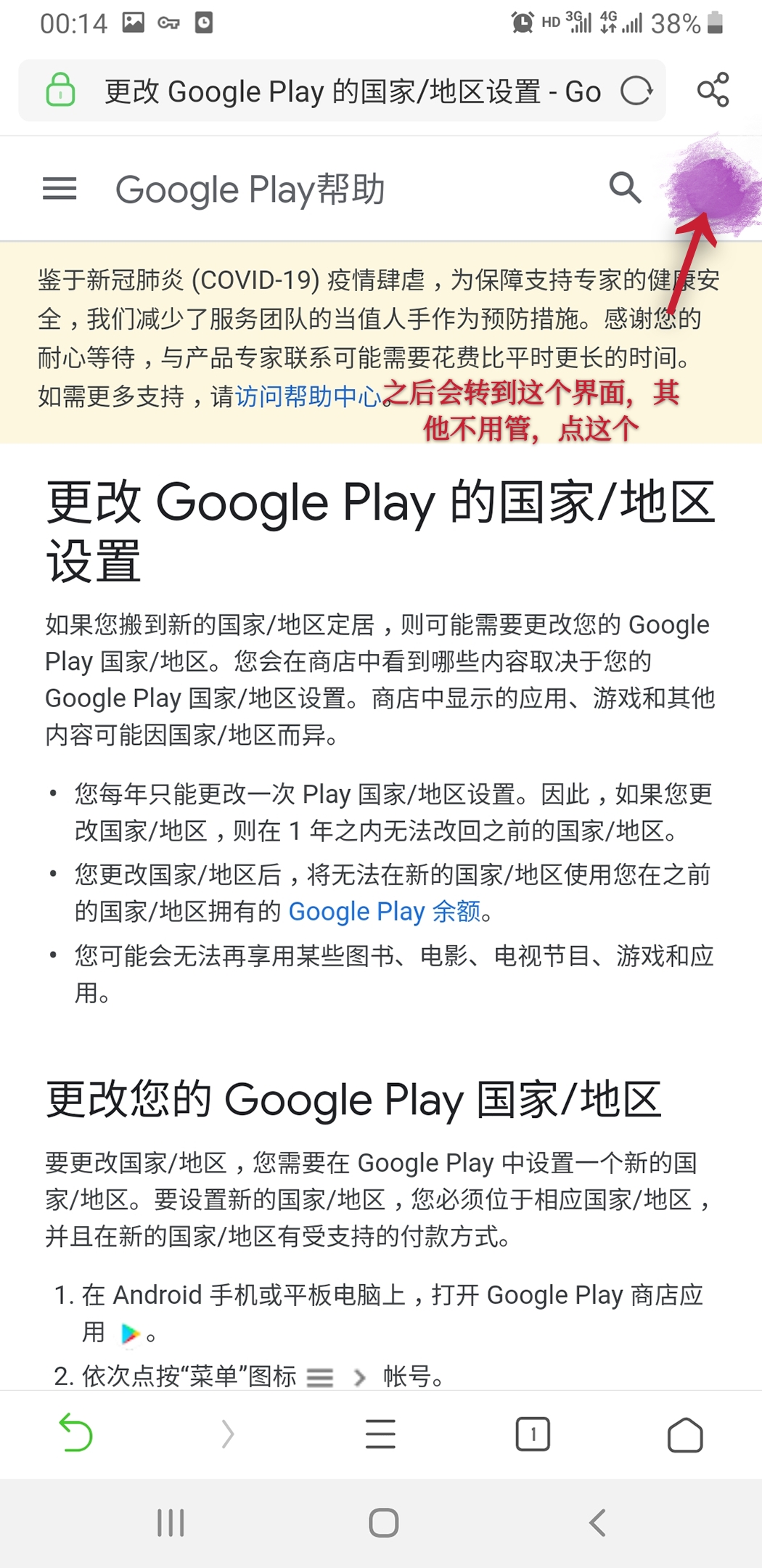Open the 访问帮助中心 link
This screenshot has height=1568, width=762.
pos(308,396)
